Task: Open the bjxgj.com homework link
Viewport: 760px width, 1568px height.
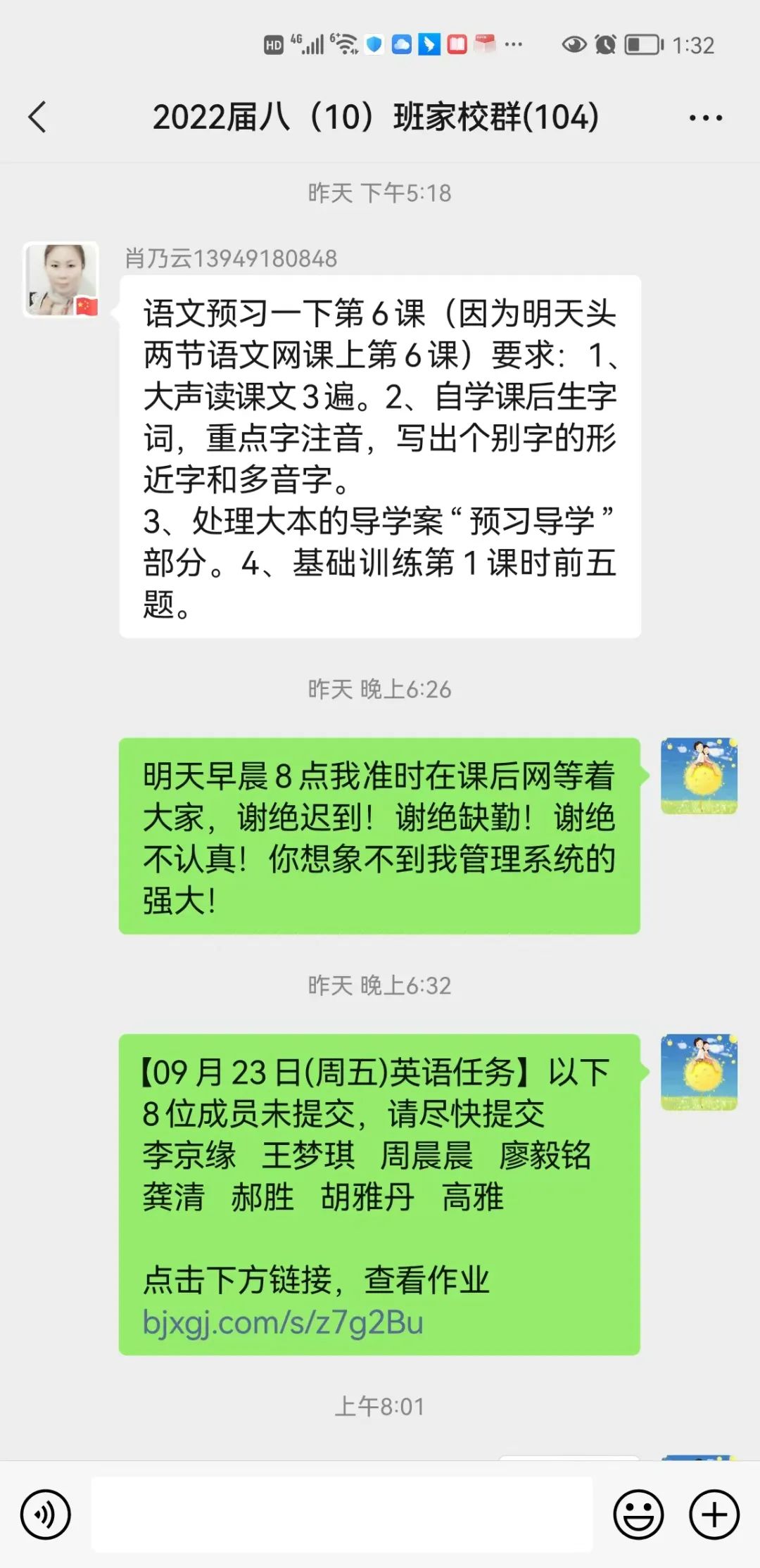Action: [283, 1322]
